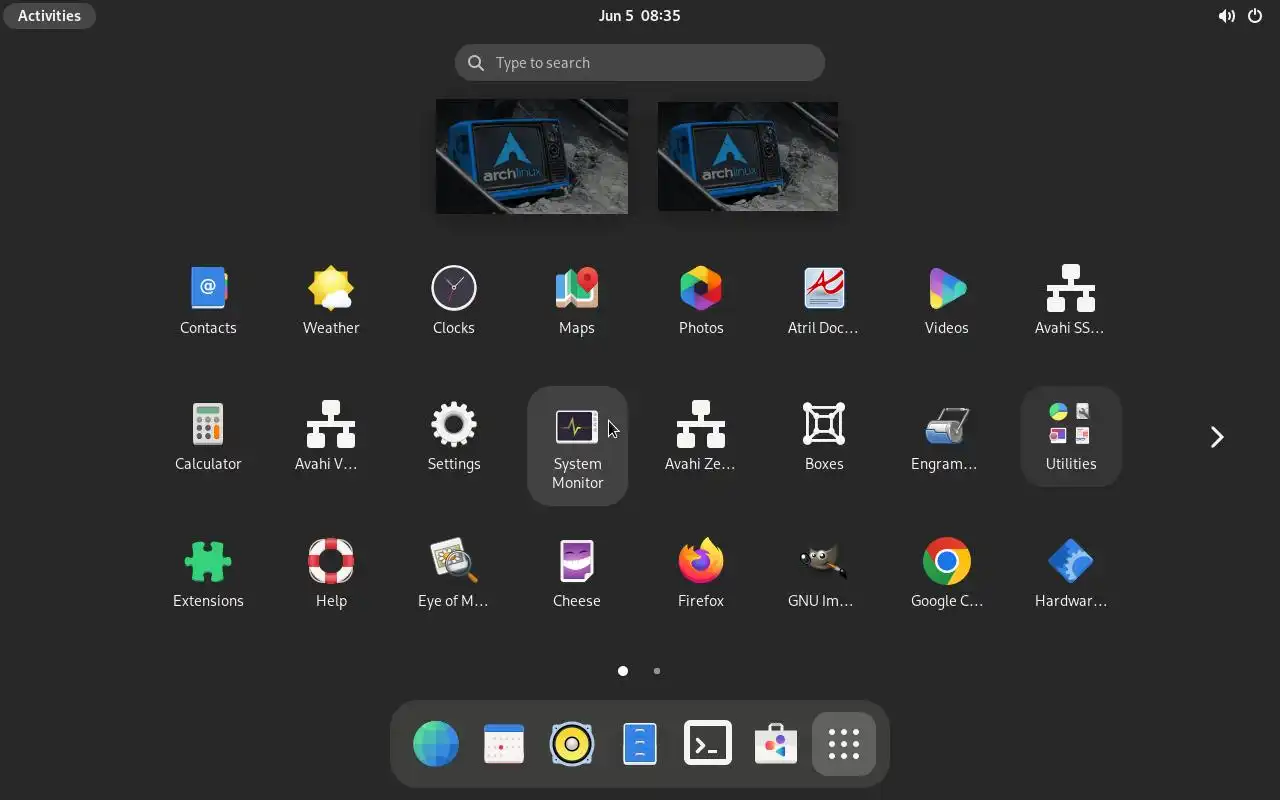Open the Activities overview button
This screenshot has width=1280, height=800.
[49, 16]
